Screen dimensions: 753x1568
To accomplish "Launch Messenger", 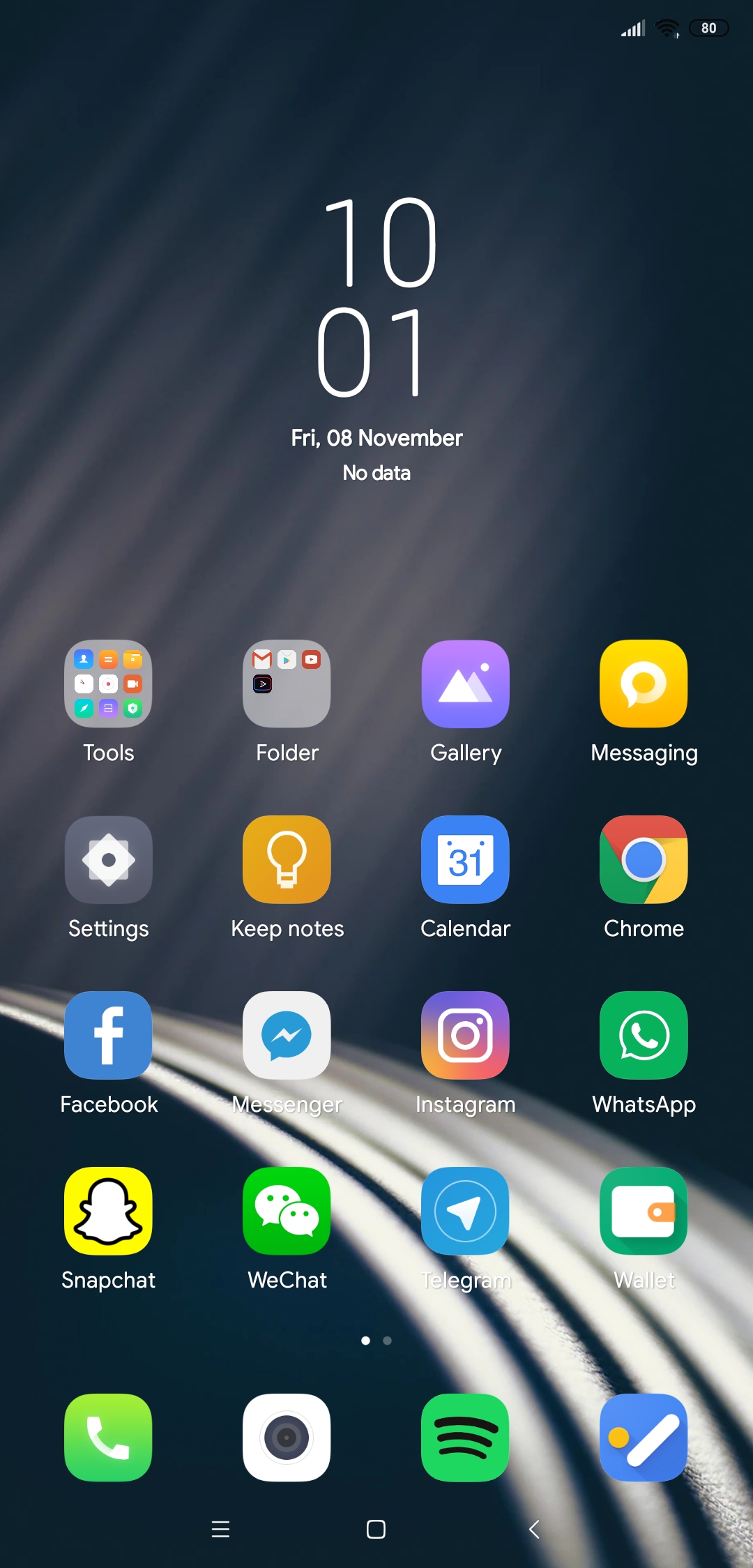I will [287, 1035].
